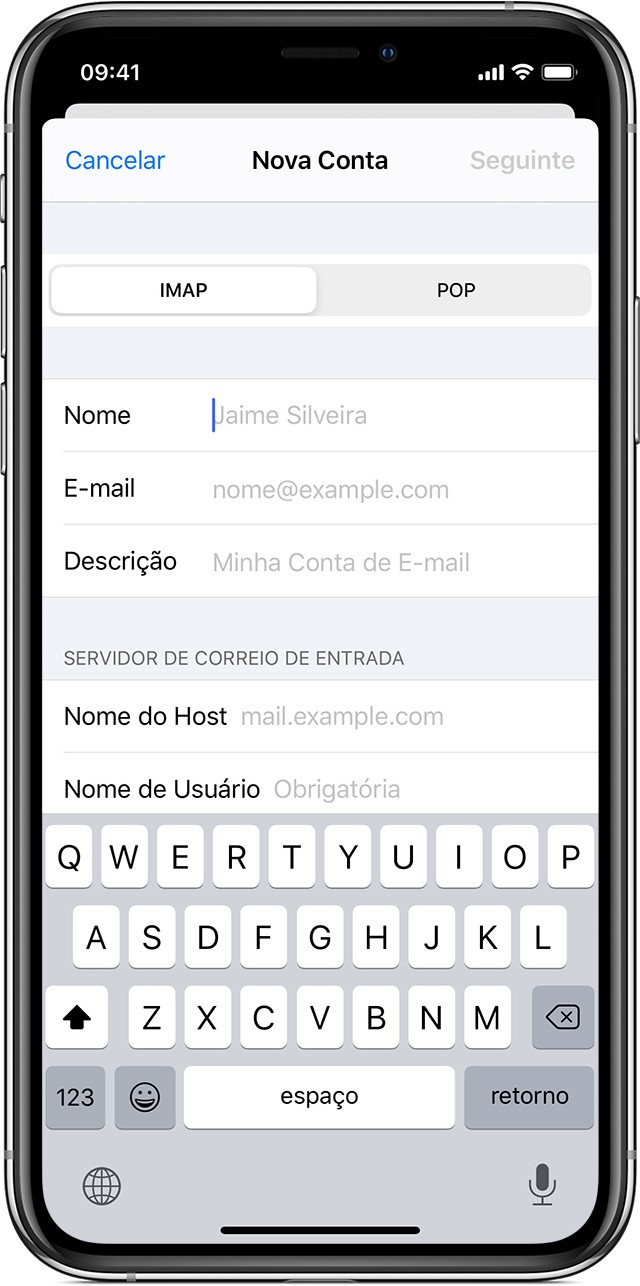Tap the espaço key
The width and height of the screenshot is (640, 1286).
319,1097
